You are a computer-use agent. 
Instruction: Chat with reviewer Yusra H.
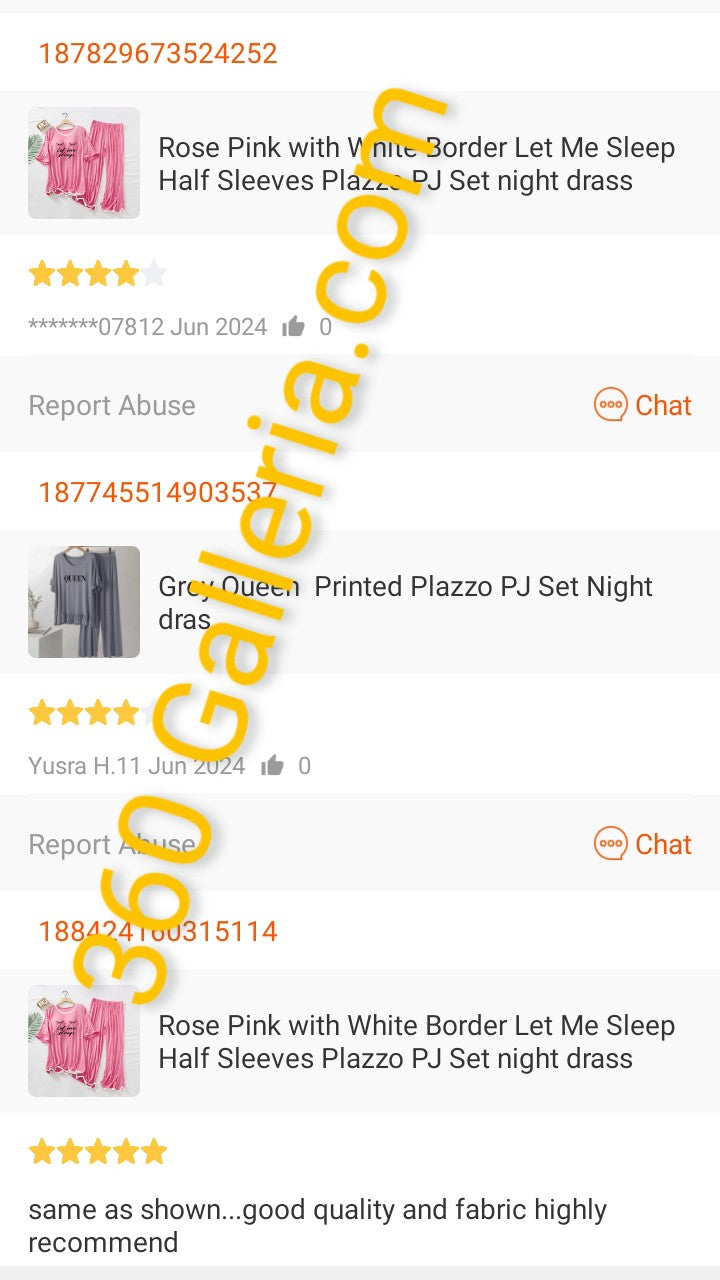tap(643, 844)
